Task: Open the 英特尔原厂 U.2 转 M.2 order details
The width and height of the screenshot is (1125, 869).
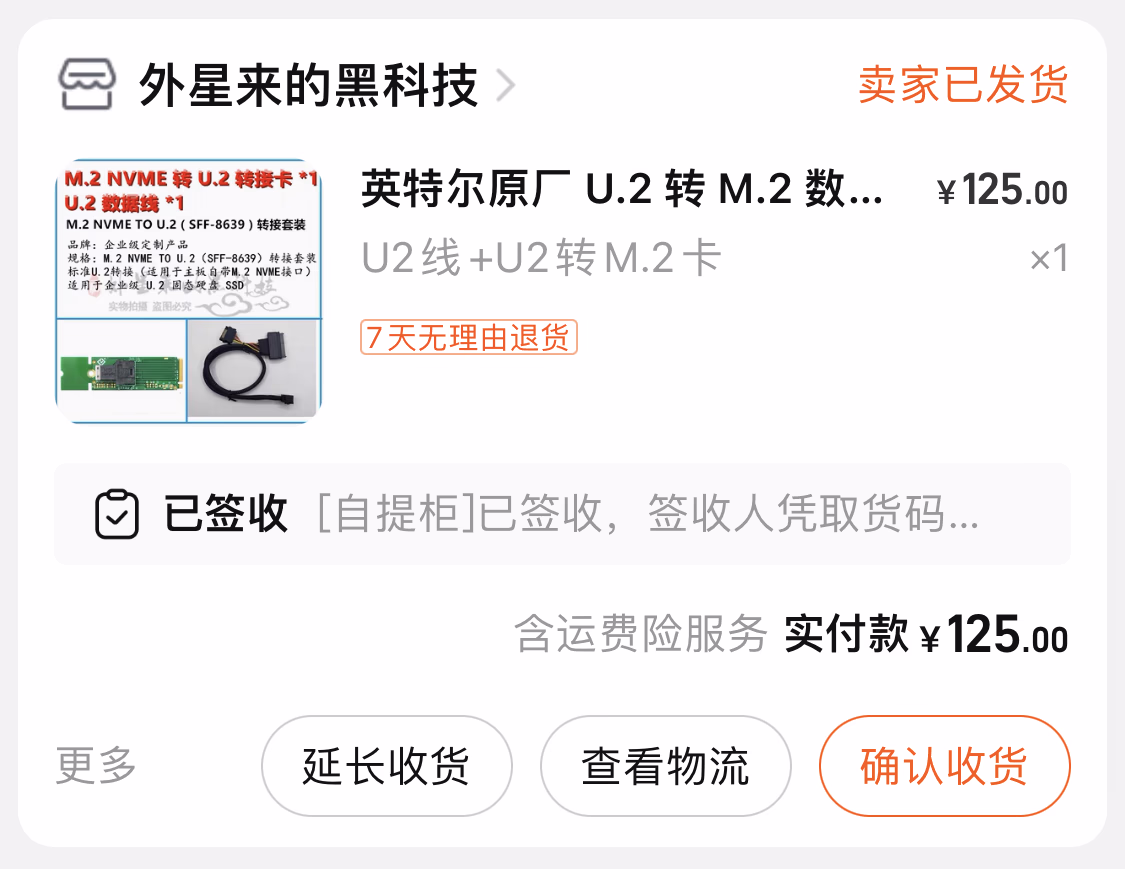Action: point(621,190)
